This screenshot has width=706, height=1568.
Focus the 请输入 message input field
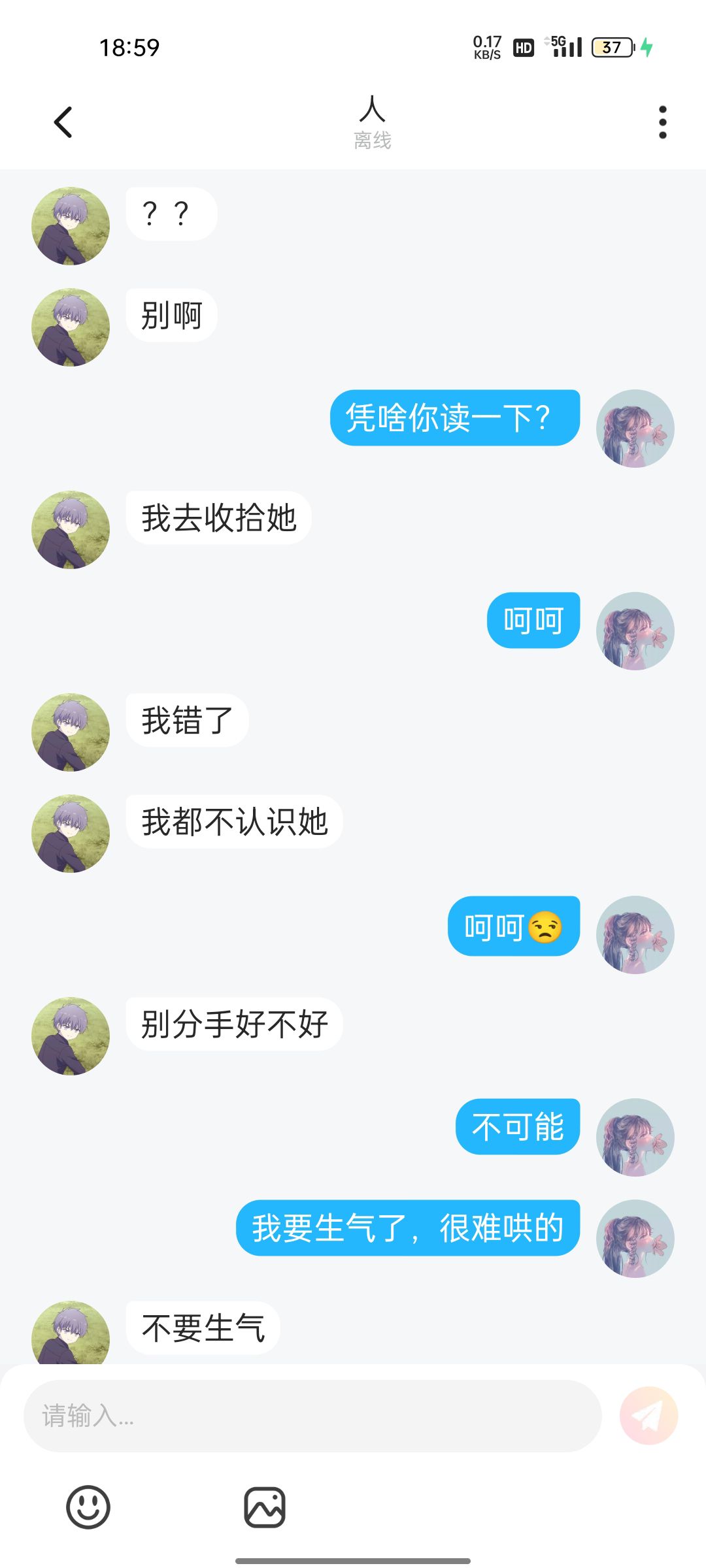pos(312,1416)
